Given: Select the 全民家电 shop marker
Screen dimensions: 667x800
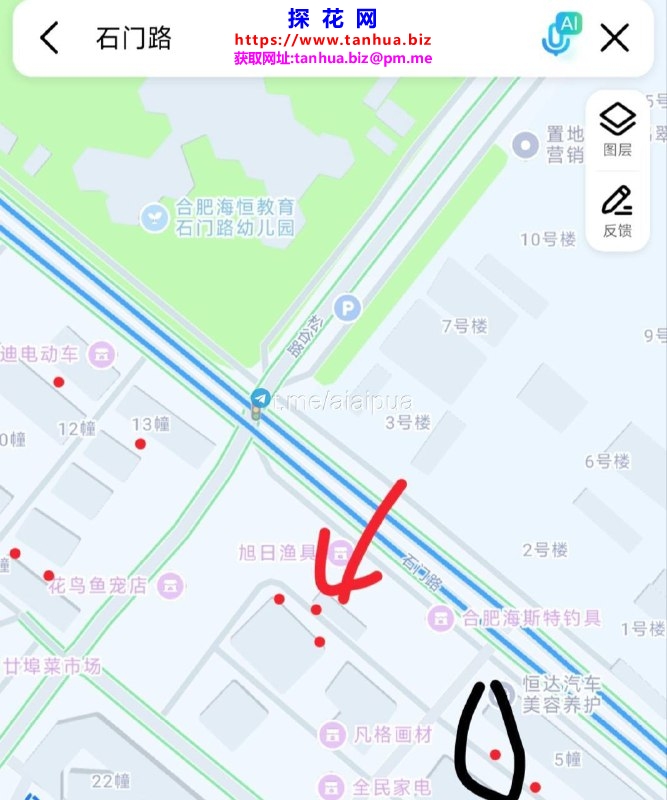Looking at the screenshot, I should click(x=333, y=787).
